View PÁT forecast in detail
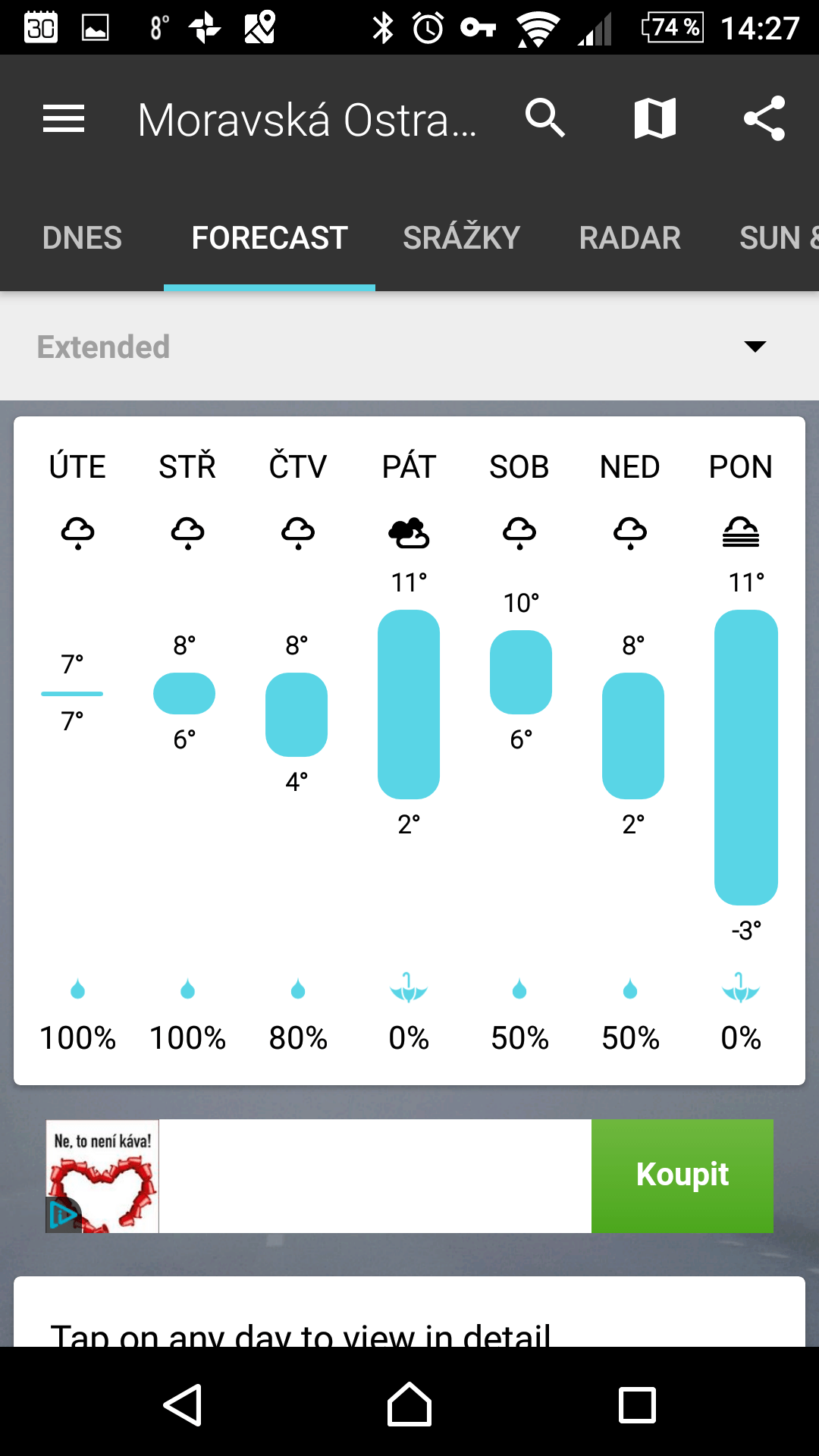This screenshot has width=819, height=1456. point(409,751)
